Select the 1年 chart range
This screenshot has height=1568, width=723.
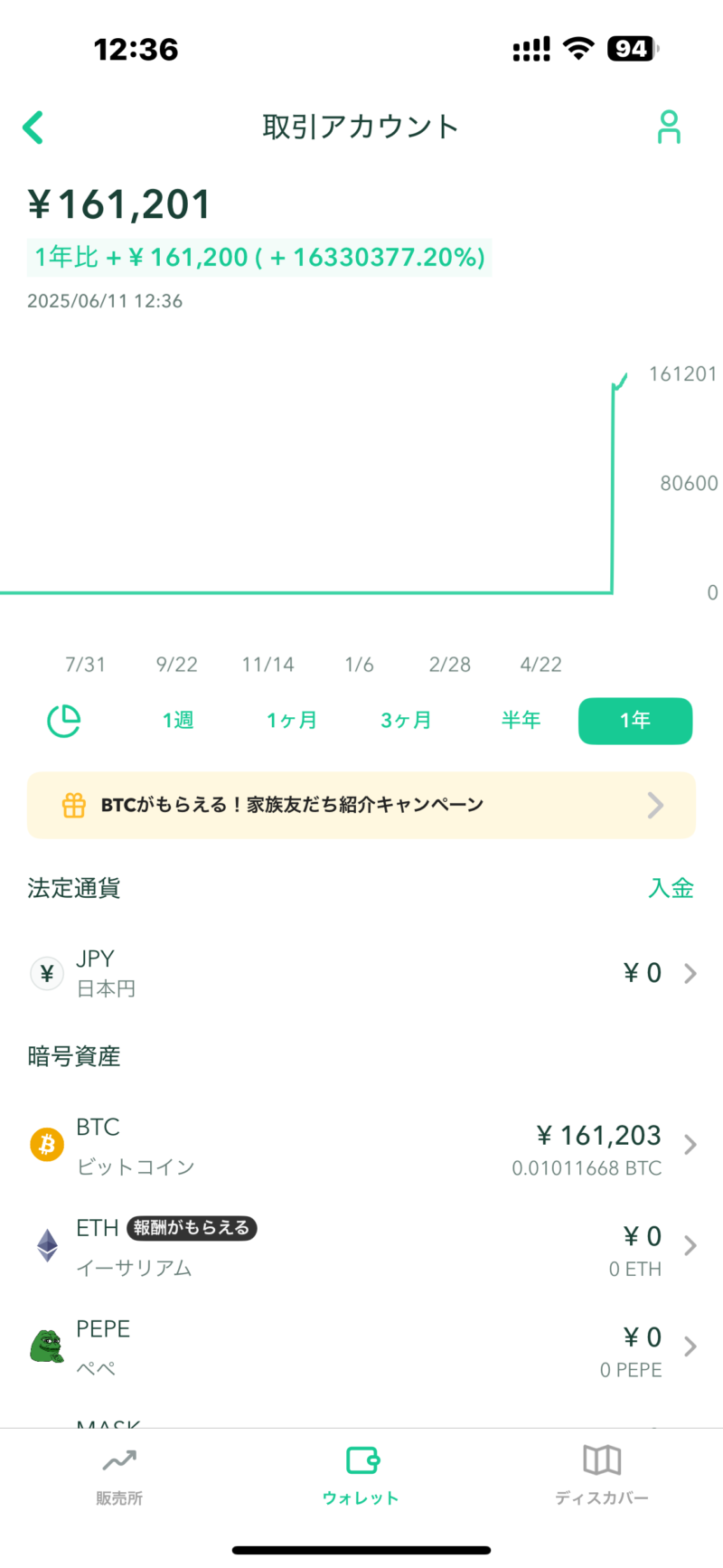[635, 721]
